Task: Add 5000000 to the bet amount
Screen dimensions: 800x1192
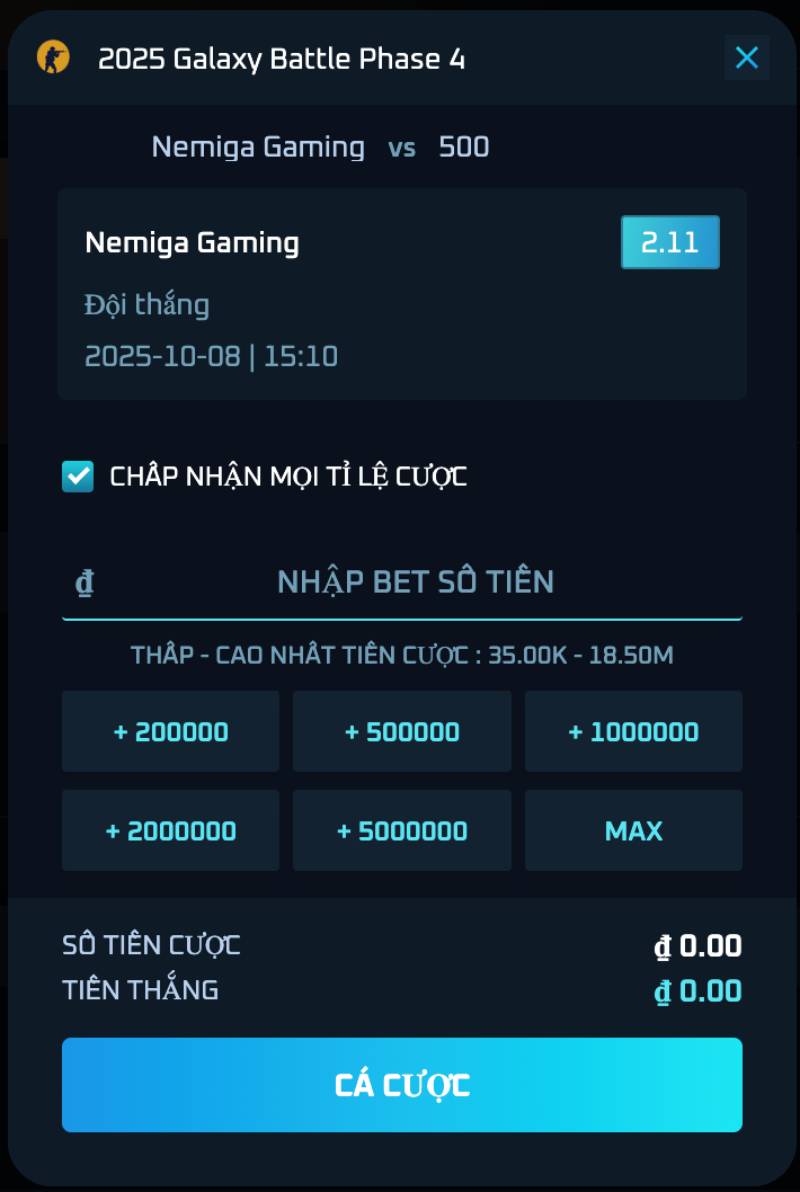Action: click(x=402, y=831)
